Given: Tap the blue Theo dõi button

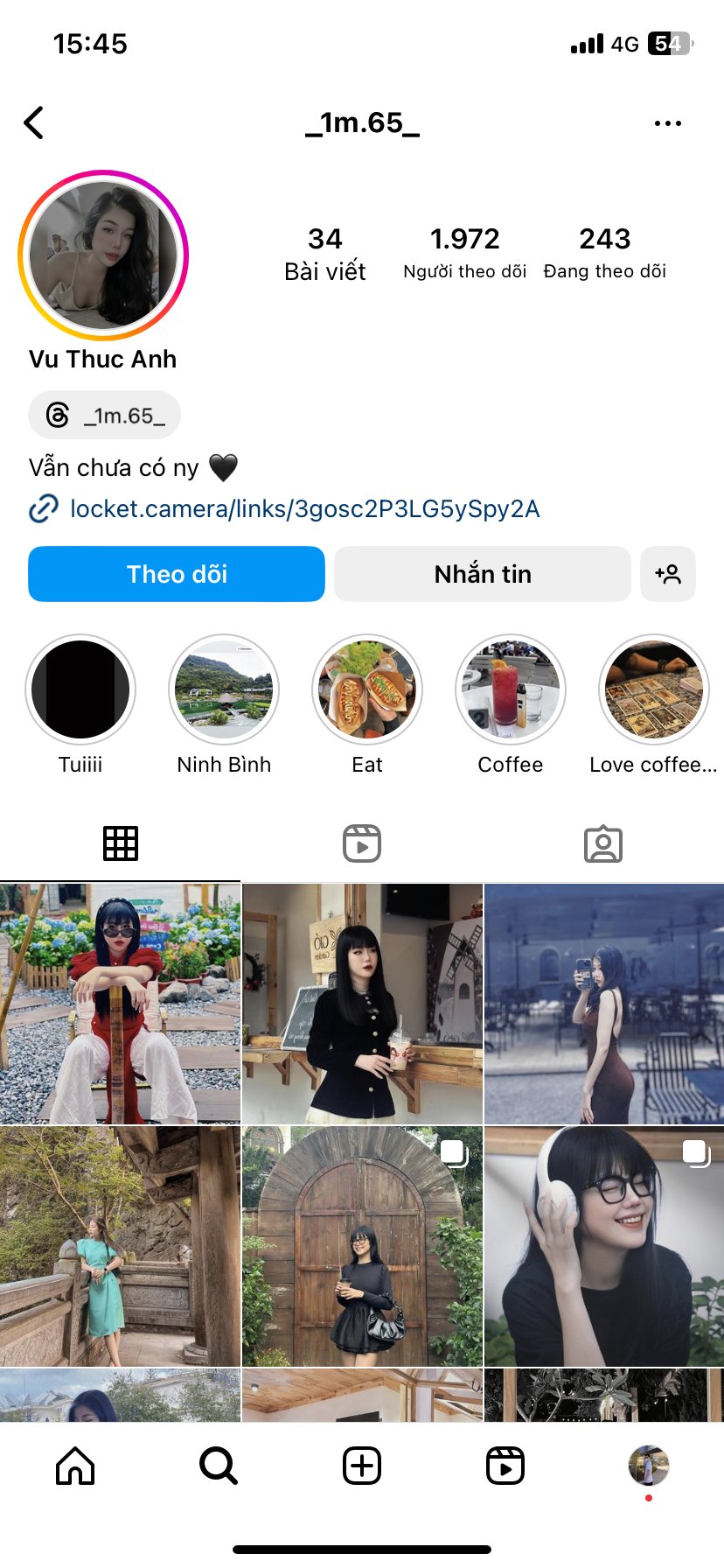Looking at the screenshot, I should tap(177, 574).
